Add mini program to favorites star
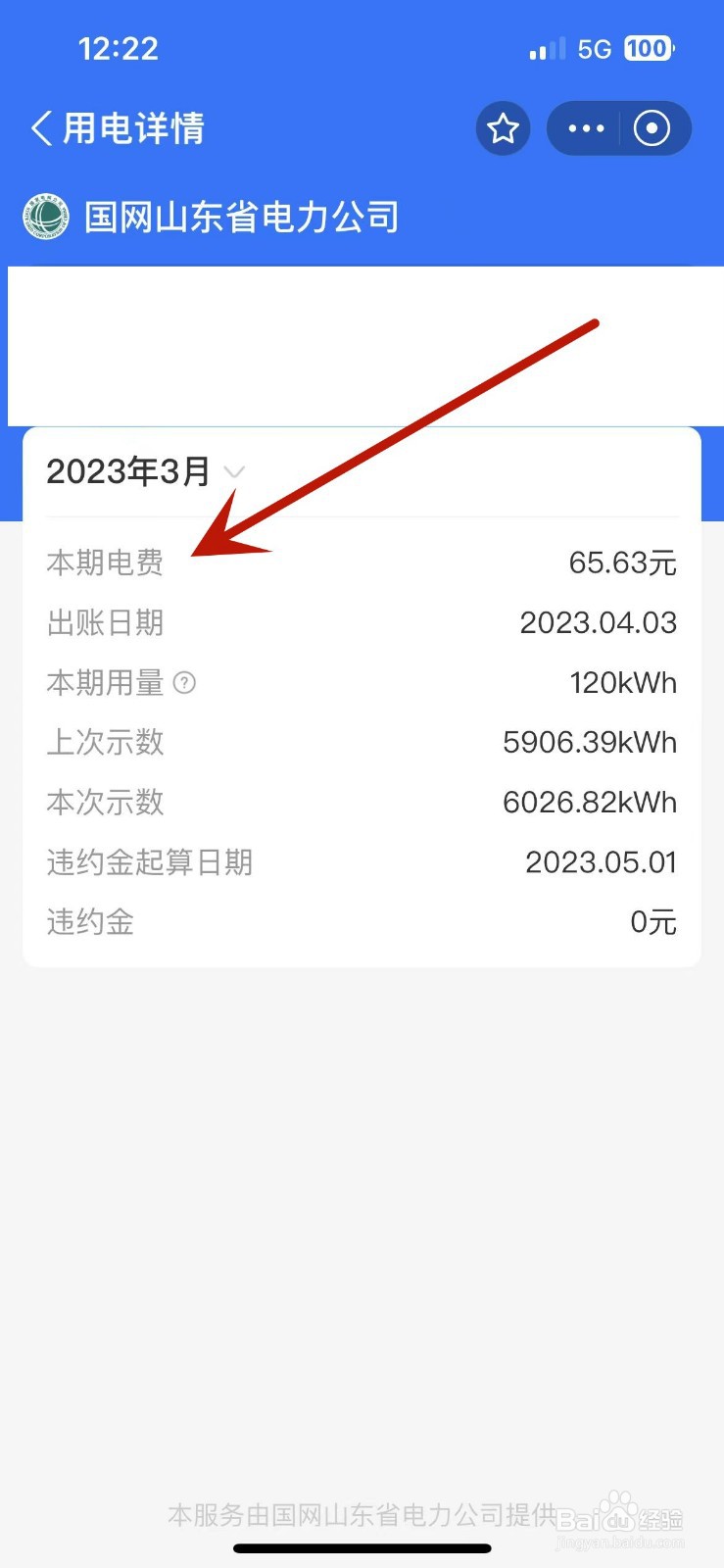The width and height of the screenshot is (724, 1568). [x=504, y=128]
